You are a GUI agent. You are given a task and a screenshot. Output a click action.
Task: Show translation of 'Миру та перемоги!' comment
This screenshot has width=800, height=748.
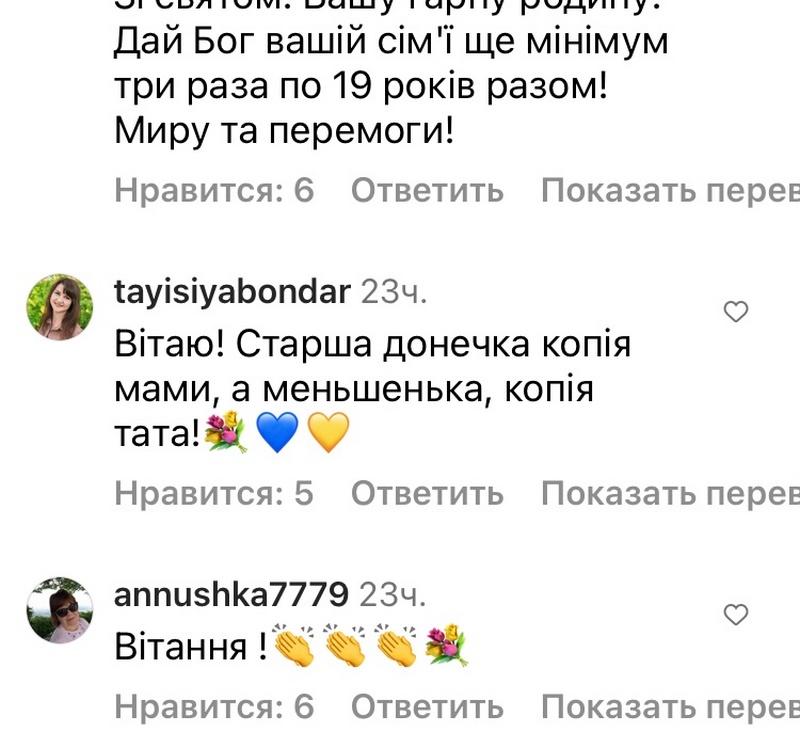668,190
